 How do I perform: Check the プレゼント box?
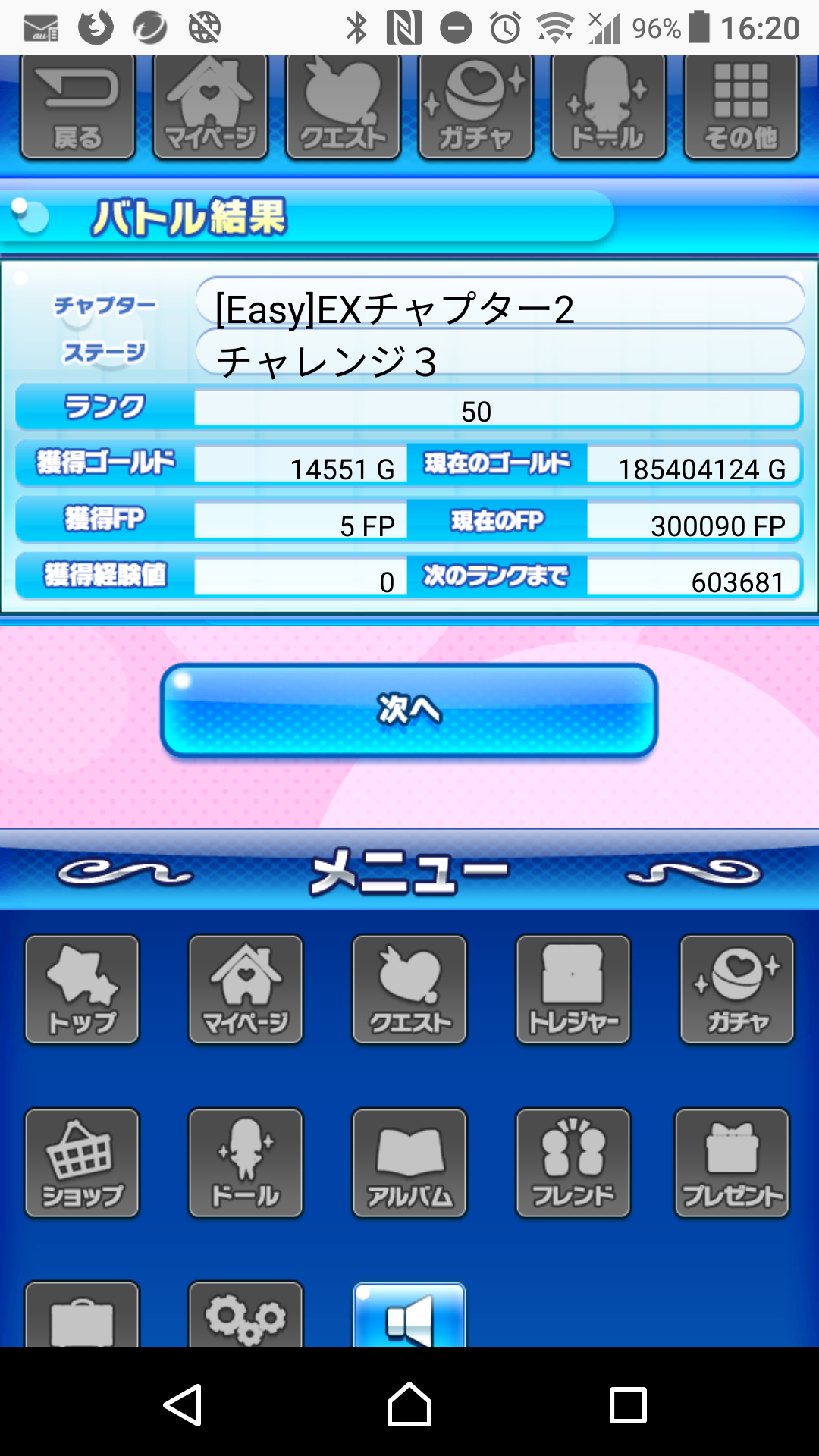pos(732,1163)
